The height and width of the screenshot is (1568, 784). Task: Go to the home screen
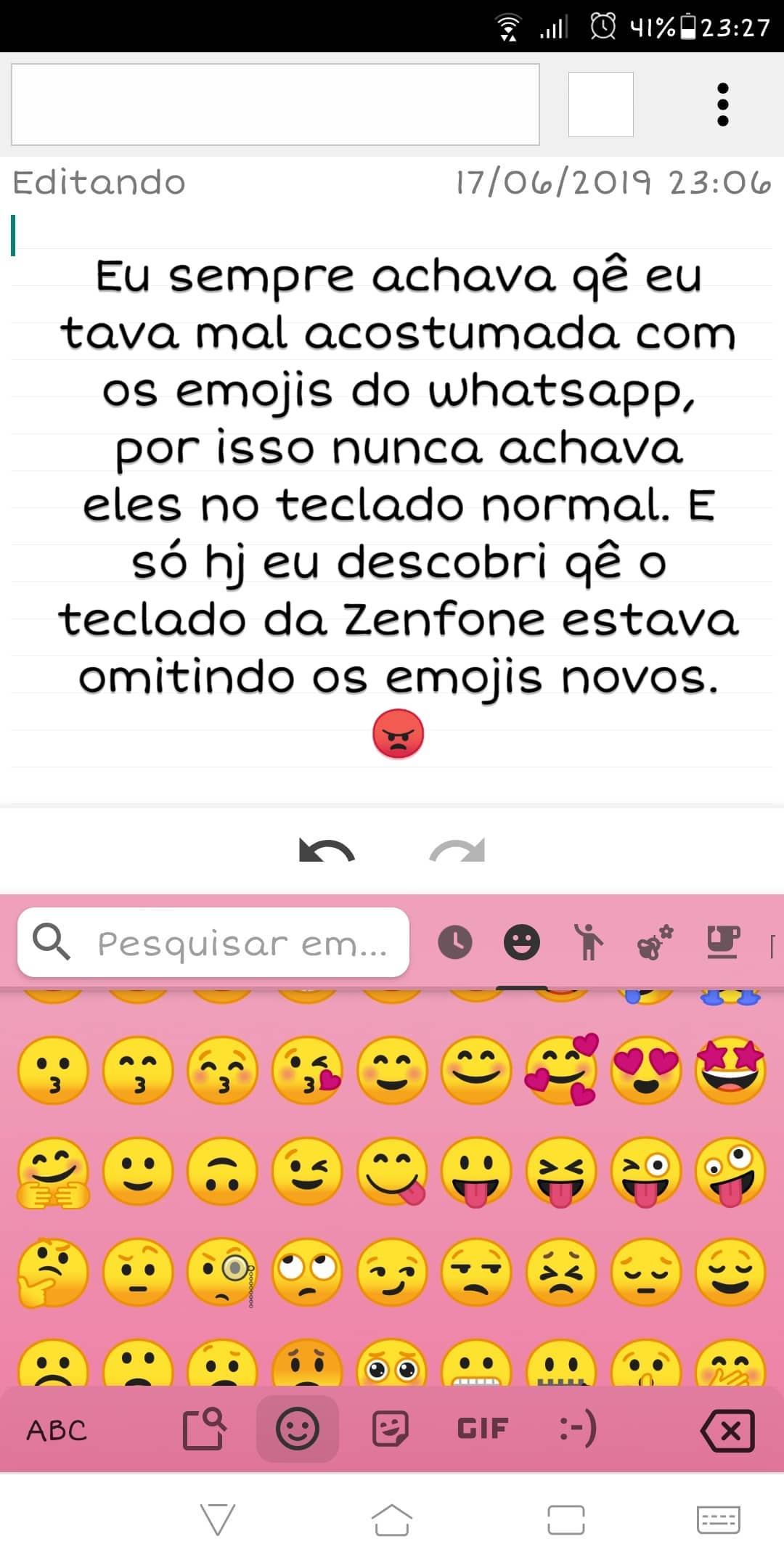click(392, 1519)
